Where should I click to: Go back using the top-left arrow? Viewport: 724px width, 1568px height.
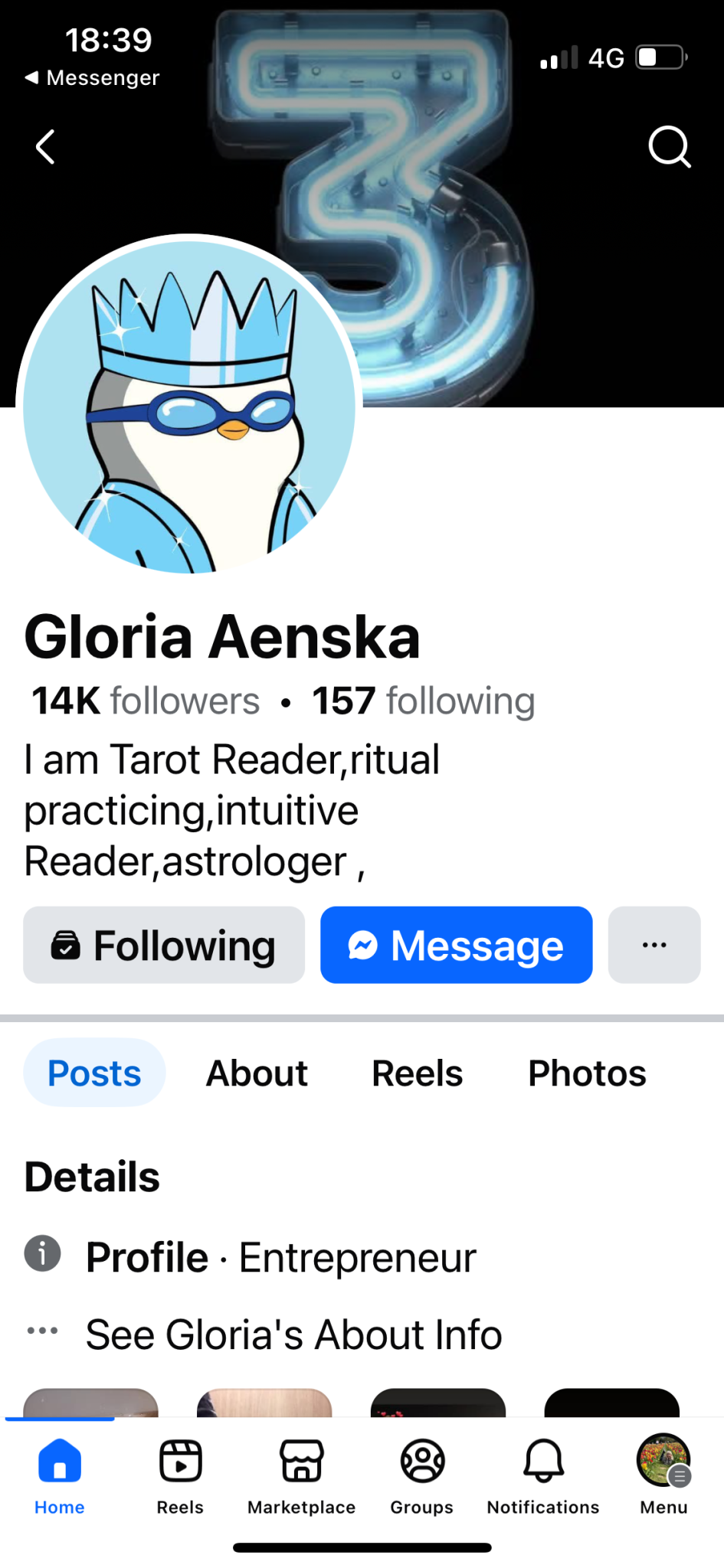tap(46, 146)
